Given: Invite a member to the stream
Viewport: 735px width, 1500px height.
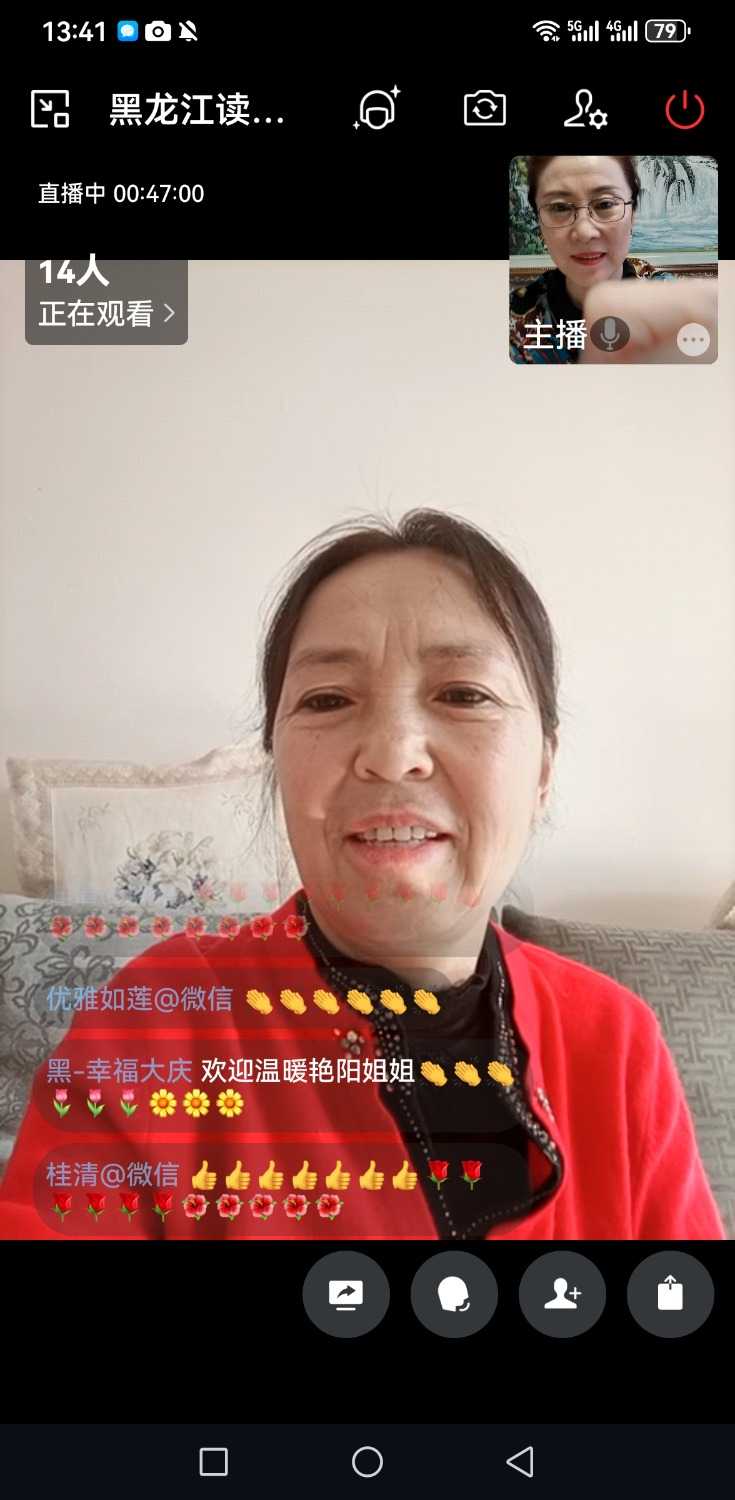Looking at the screenshot, I should (562, 1294).
